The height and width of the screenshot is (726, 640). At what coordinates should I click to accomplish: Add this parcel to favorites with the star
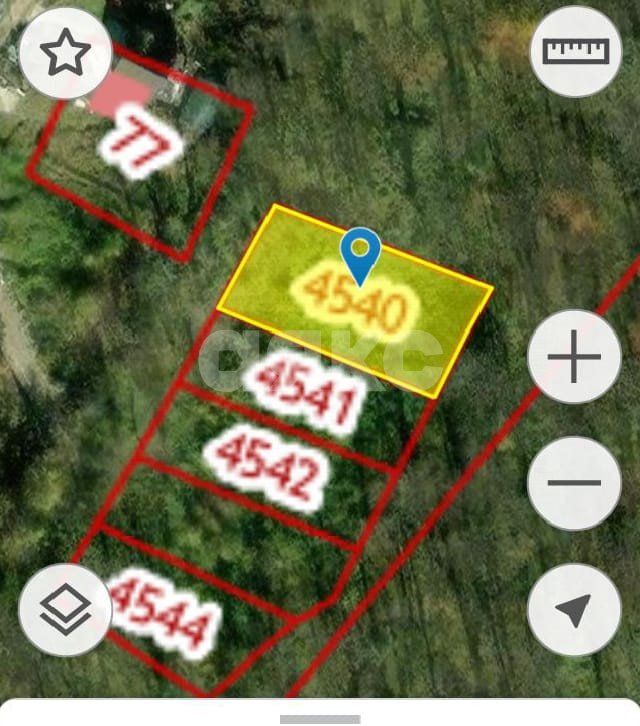(66, 53)
